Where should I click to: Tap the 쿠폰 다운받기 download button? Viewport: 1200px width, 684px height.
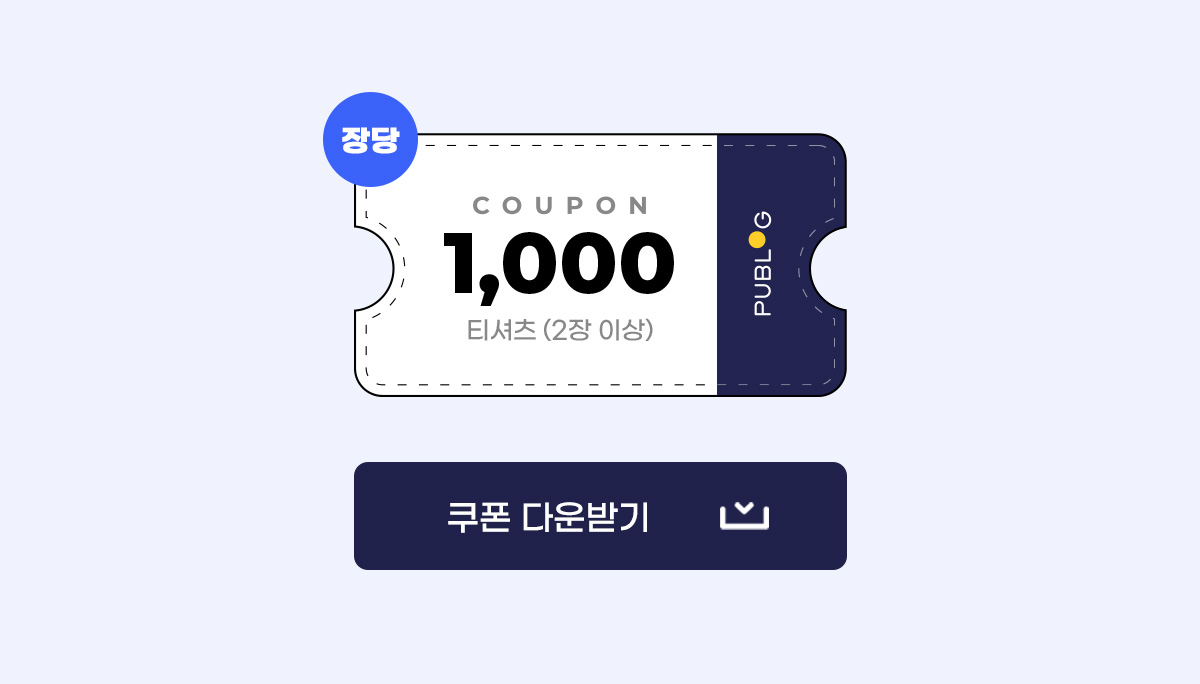600,516
